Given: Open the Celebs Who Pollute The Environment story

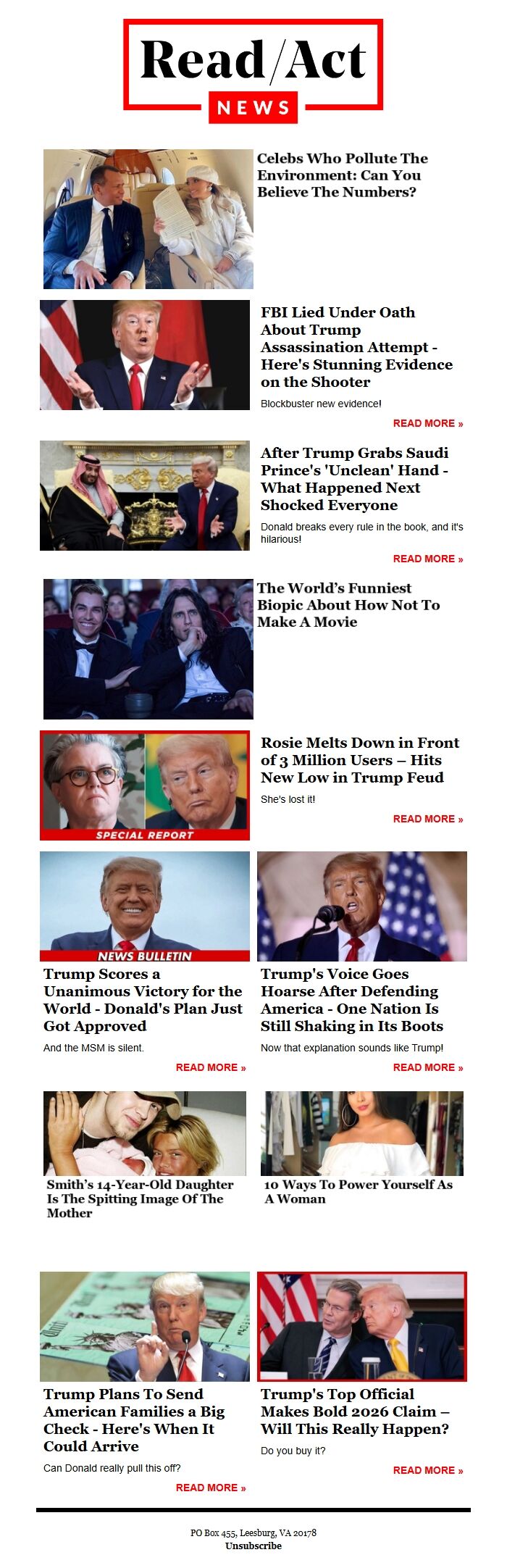Looking at the screenshot, I should (342, 175).
